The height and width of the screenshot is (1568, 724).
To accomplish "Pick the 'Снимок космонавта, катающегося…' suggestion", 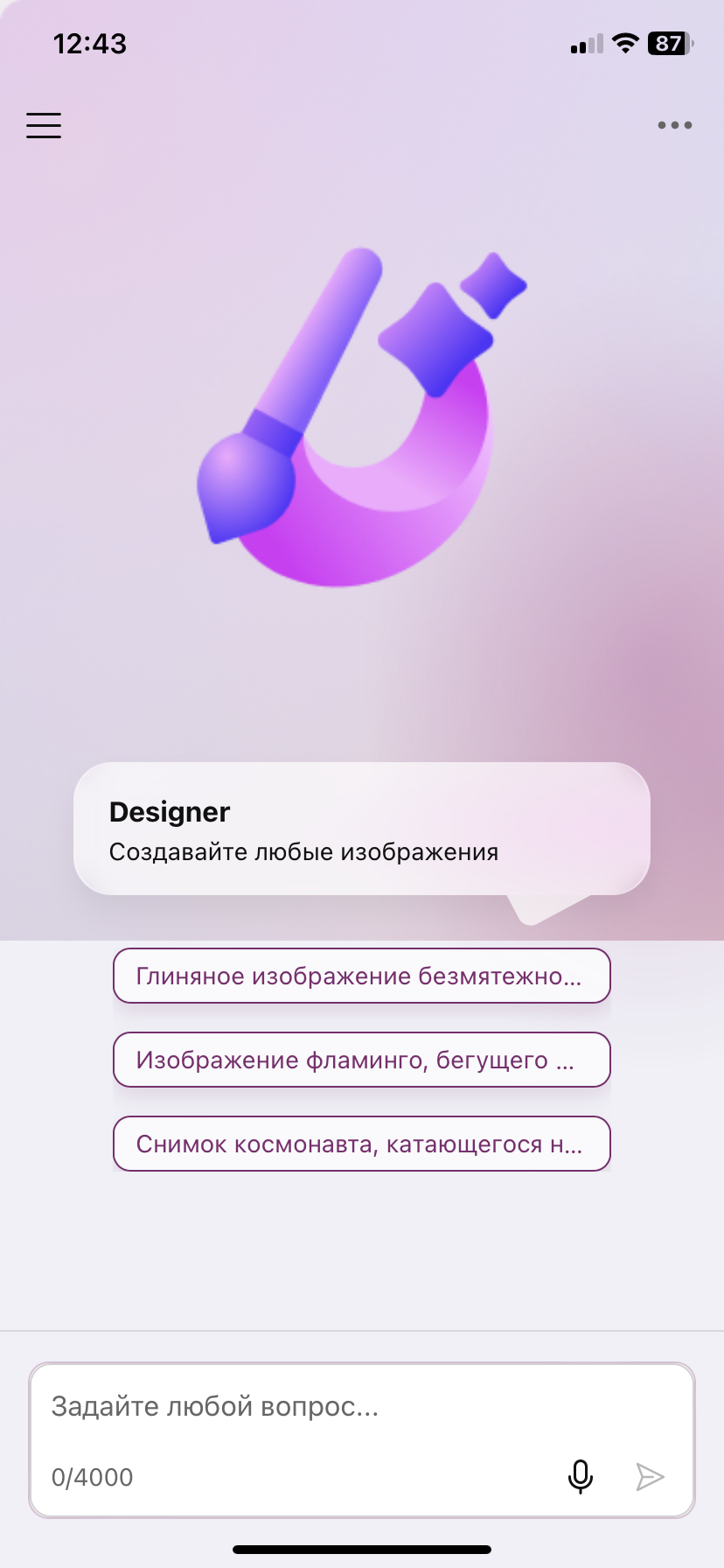I will [x=361, y=1144].
